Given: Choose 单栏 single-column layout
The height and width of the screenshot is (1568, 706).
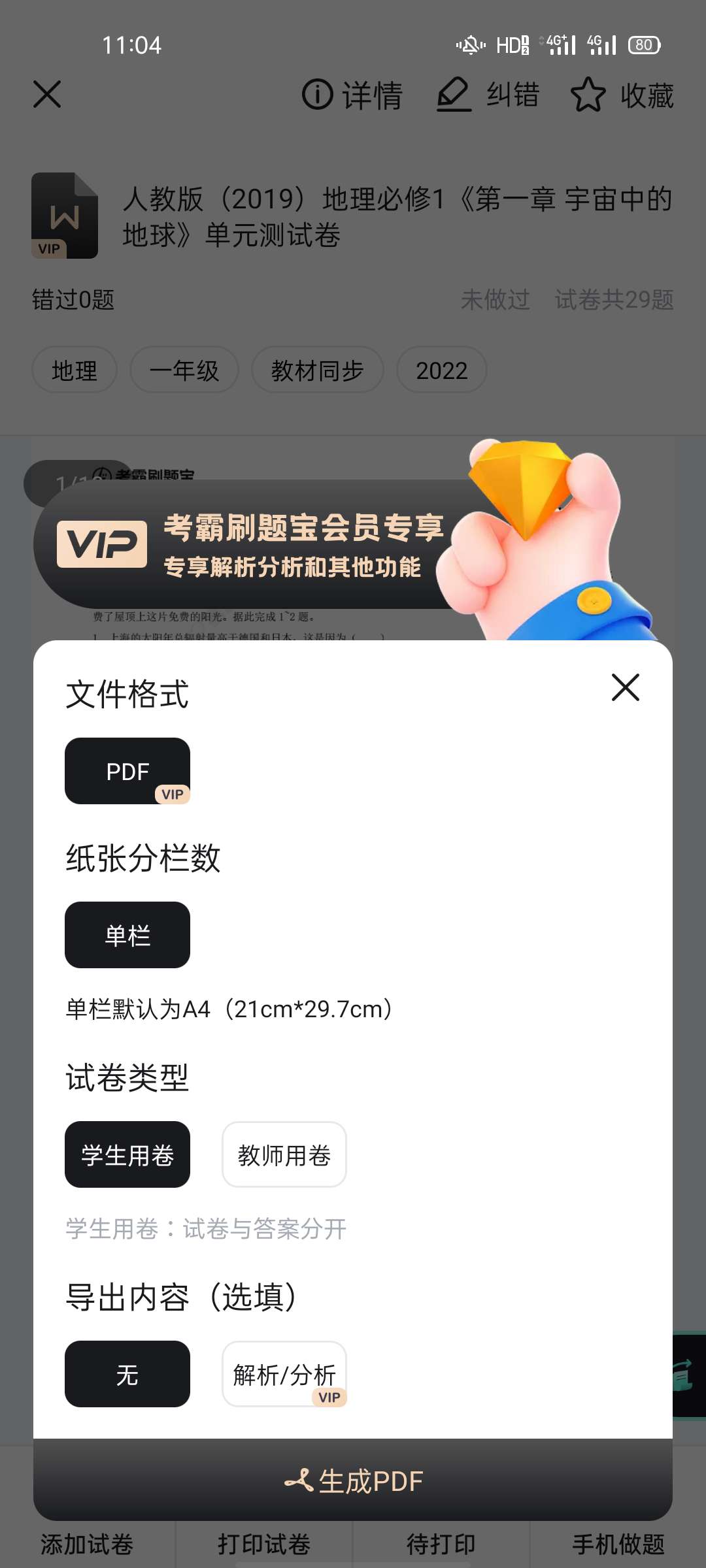Looking at the screenshot, I should (x=127, y=935).
